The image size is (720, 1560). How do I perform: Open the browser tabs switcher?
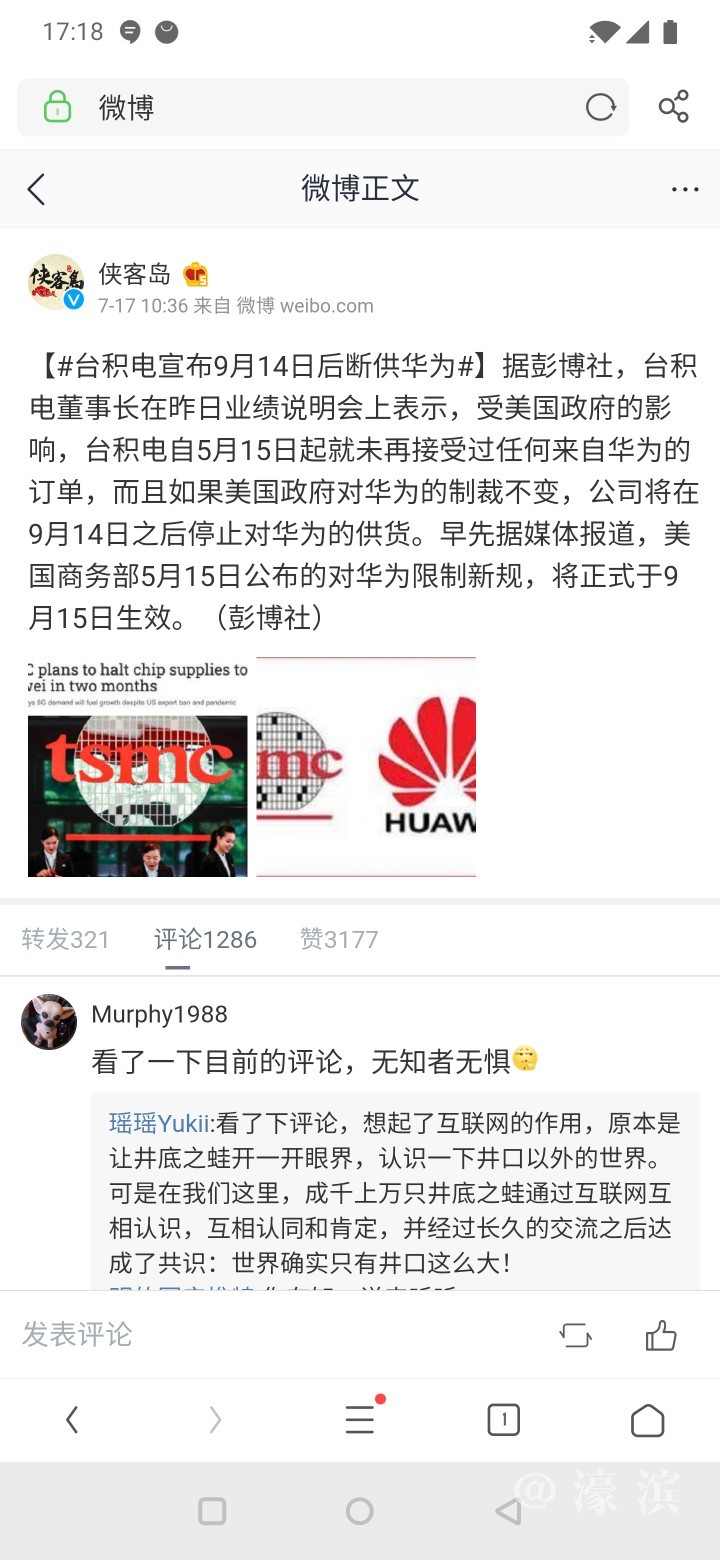click(503, 1419)
